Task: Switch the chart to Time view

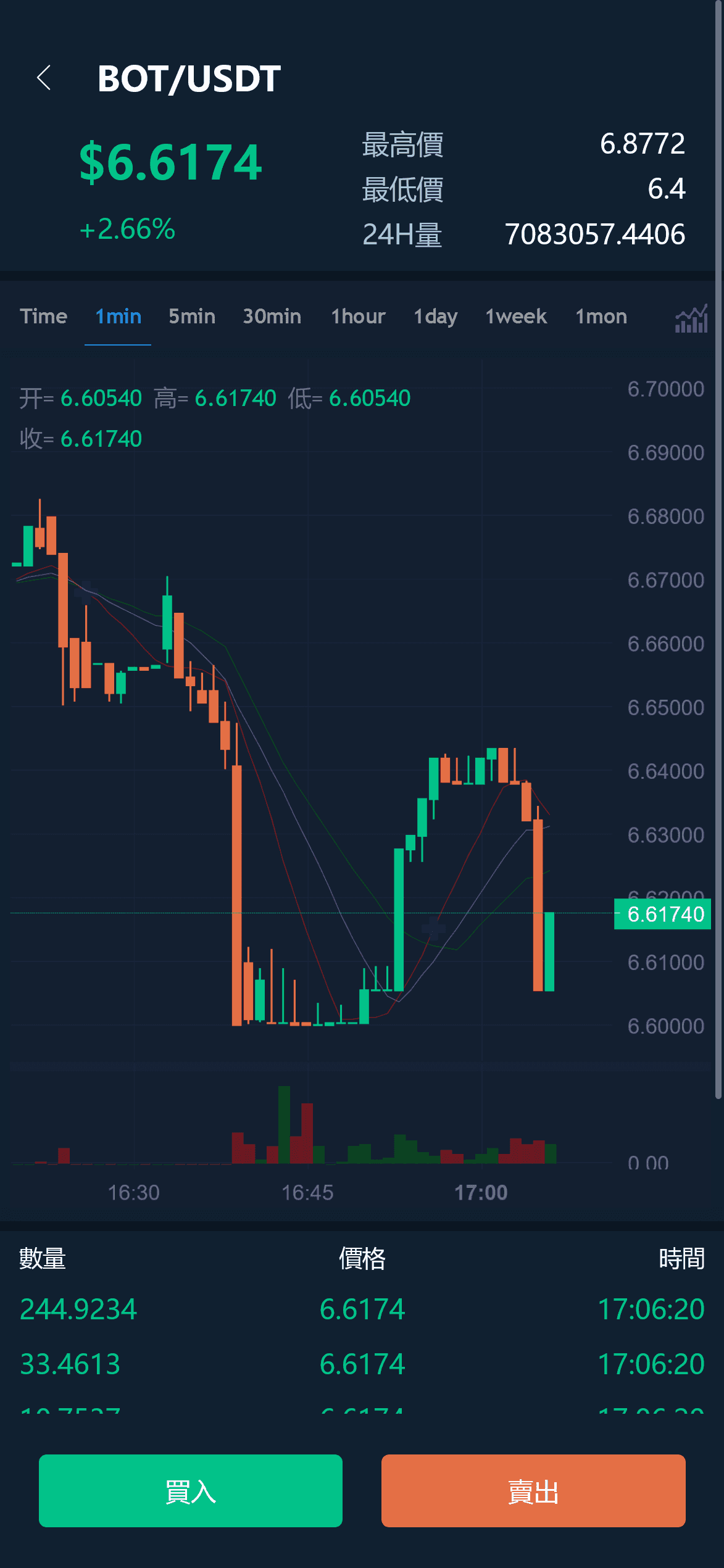Action: click(43, 317)
